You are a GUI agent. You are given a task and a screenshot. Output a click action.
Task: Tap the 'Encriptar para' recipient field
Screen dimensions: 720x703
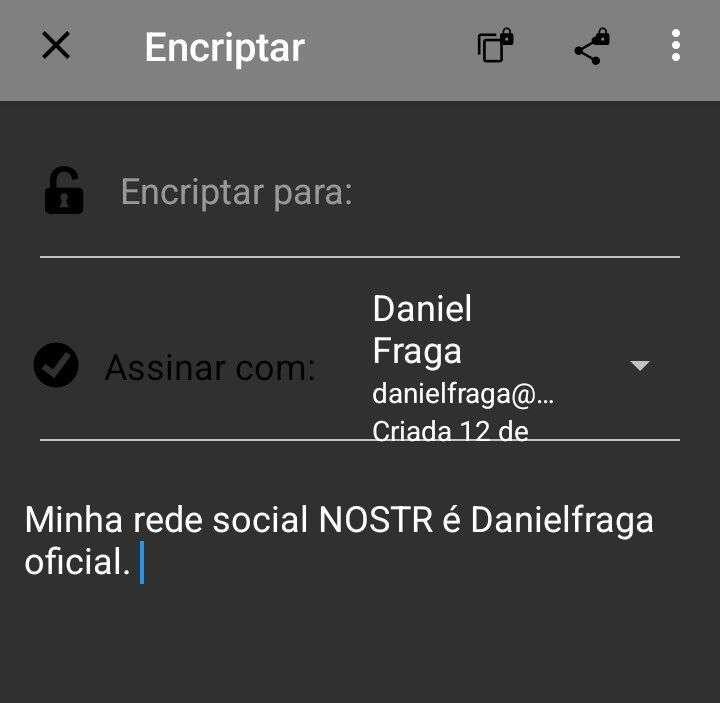click(x=400, y=192)
